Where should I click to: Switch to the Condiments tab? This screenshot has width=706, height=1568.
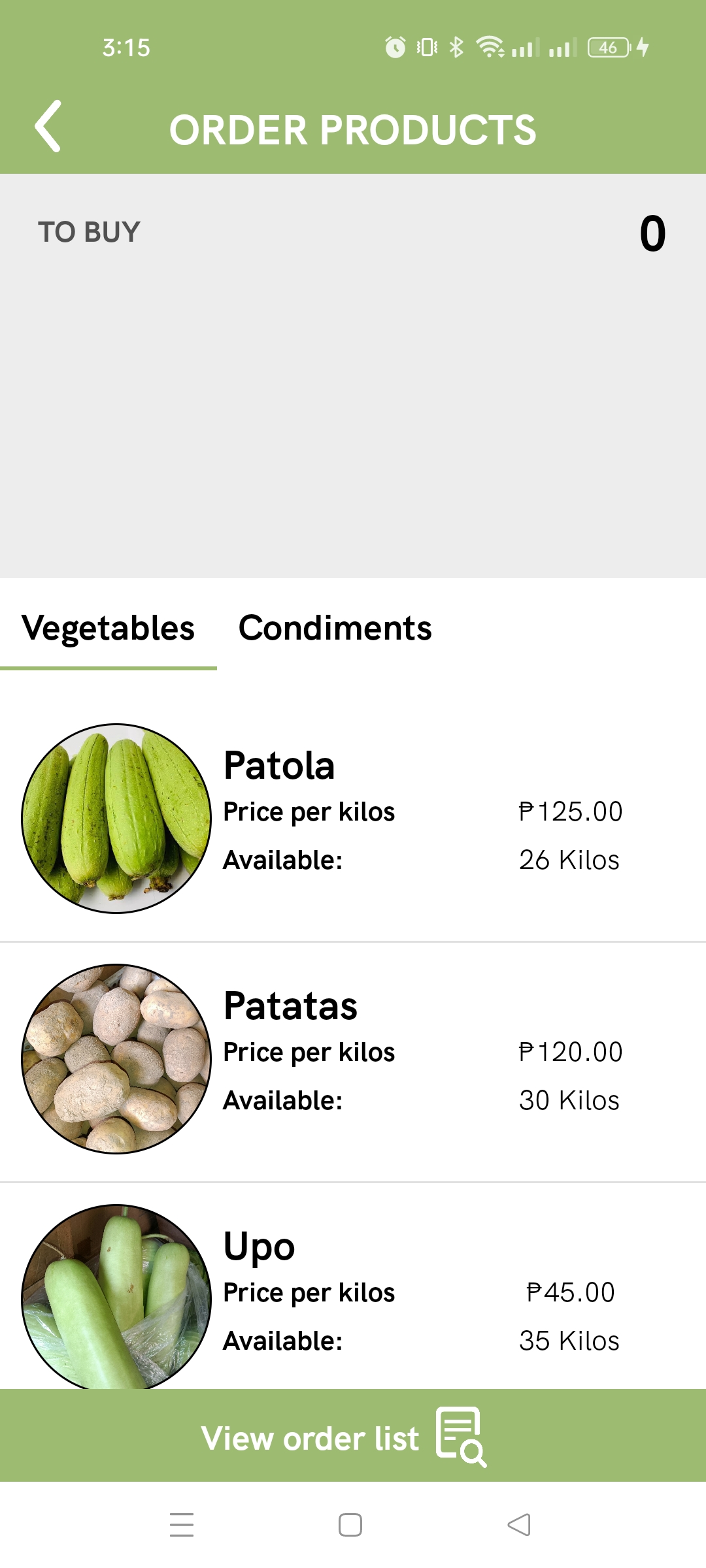[x=335, y=629]
